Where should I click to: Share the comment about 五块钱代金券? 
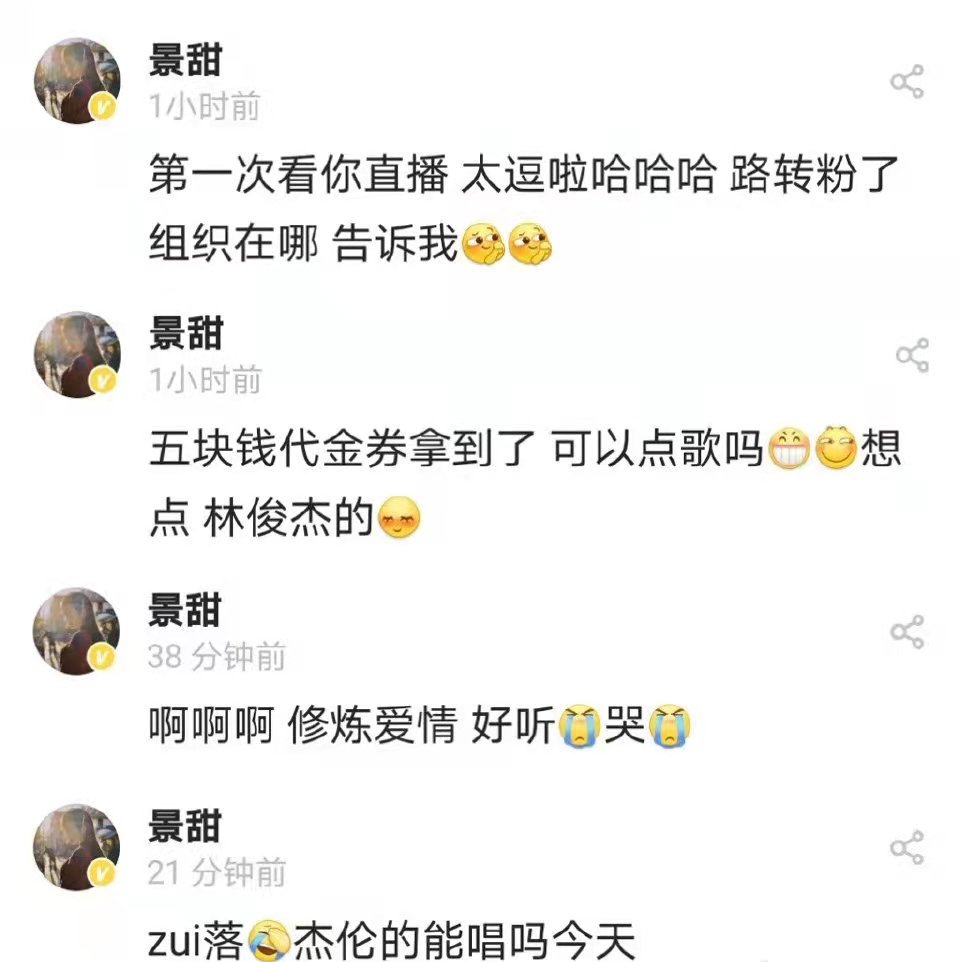tap(911, 355)
